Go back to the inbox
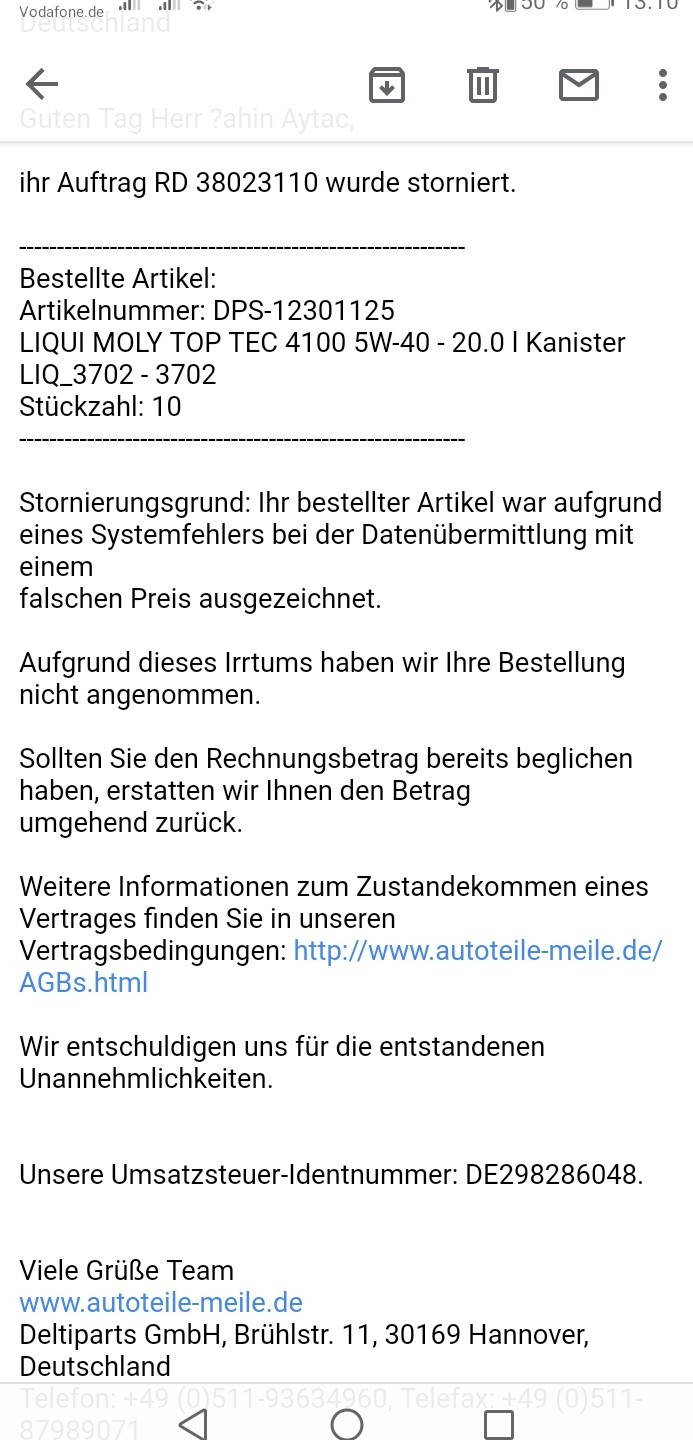 coord(42,84)
